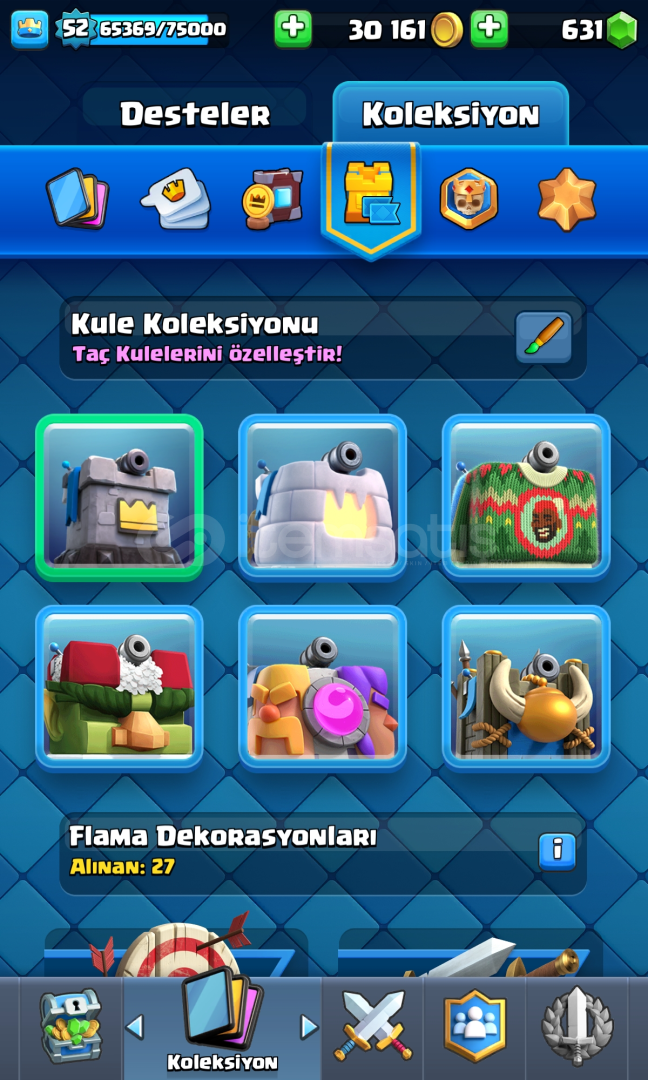This screenshot has width=648, height=1080.
Task: Open the emotes collection category
Action: [176, 200]
